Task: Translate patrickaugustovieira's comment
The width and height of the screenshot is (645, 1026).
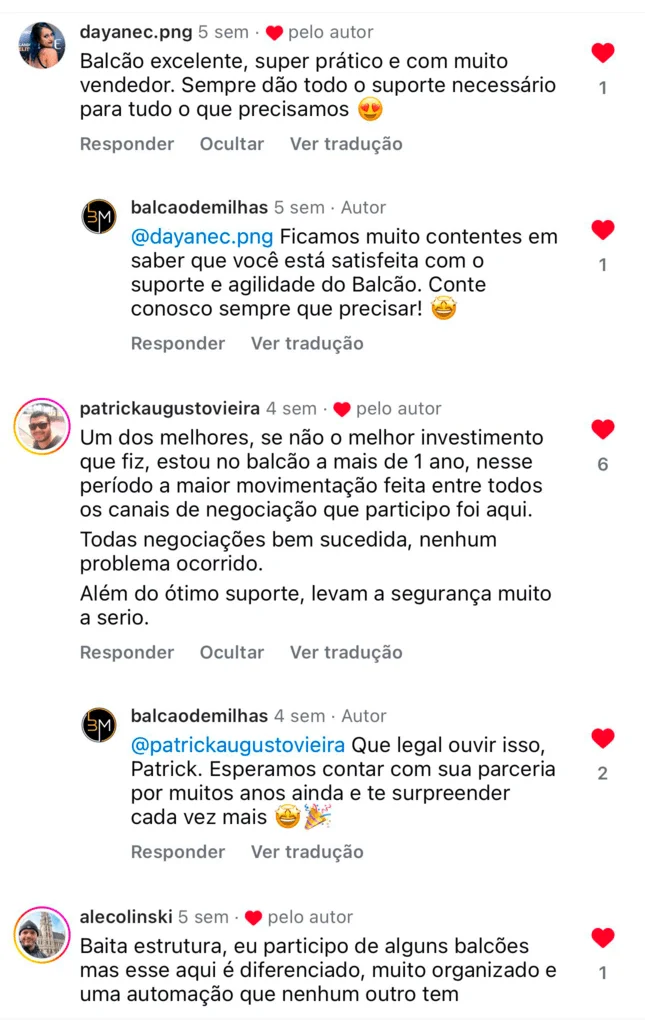Action: click(x=346, y=652)
